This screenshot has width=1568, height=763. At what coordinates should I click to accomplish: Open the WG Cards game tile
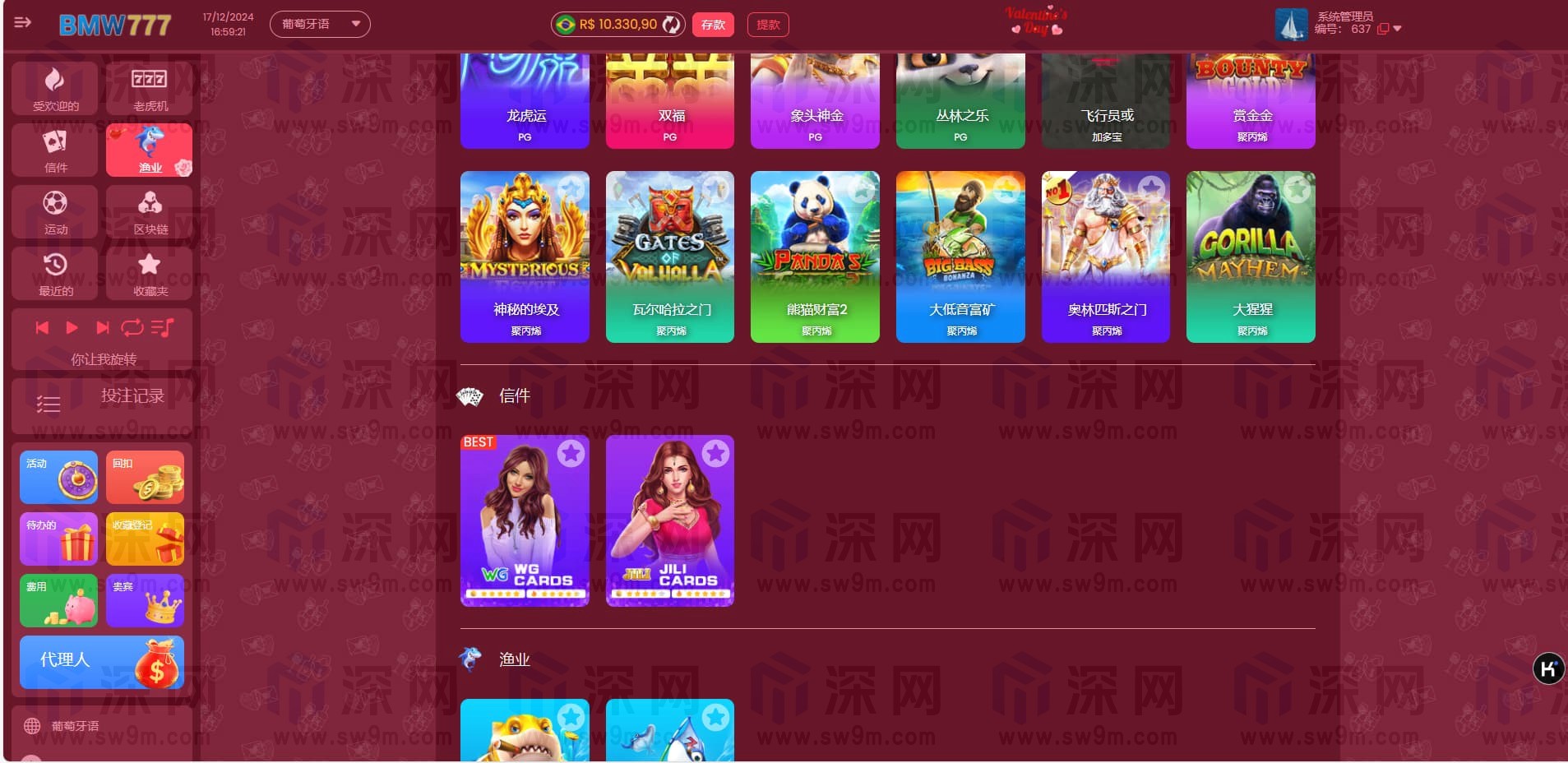525,522
